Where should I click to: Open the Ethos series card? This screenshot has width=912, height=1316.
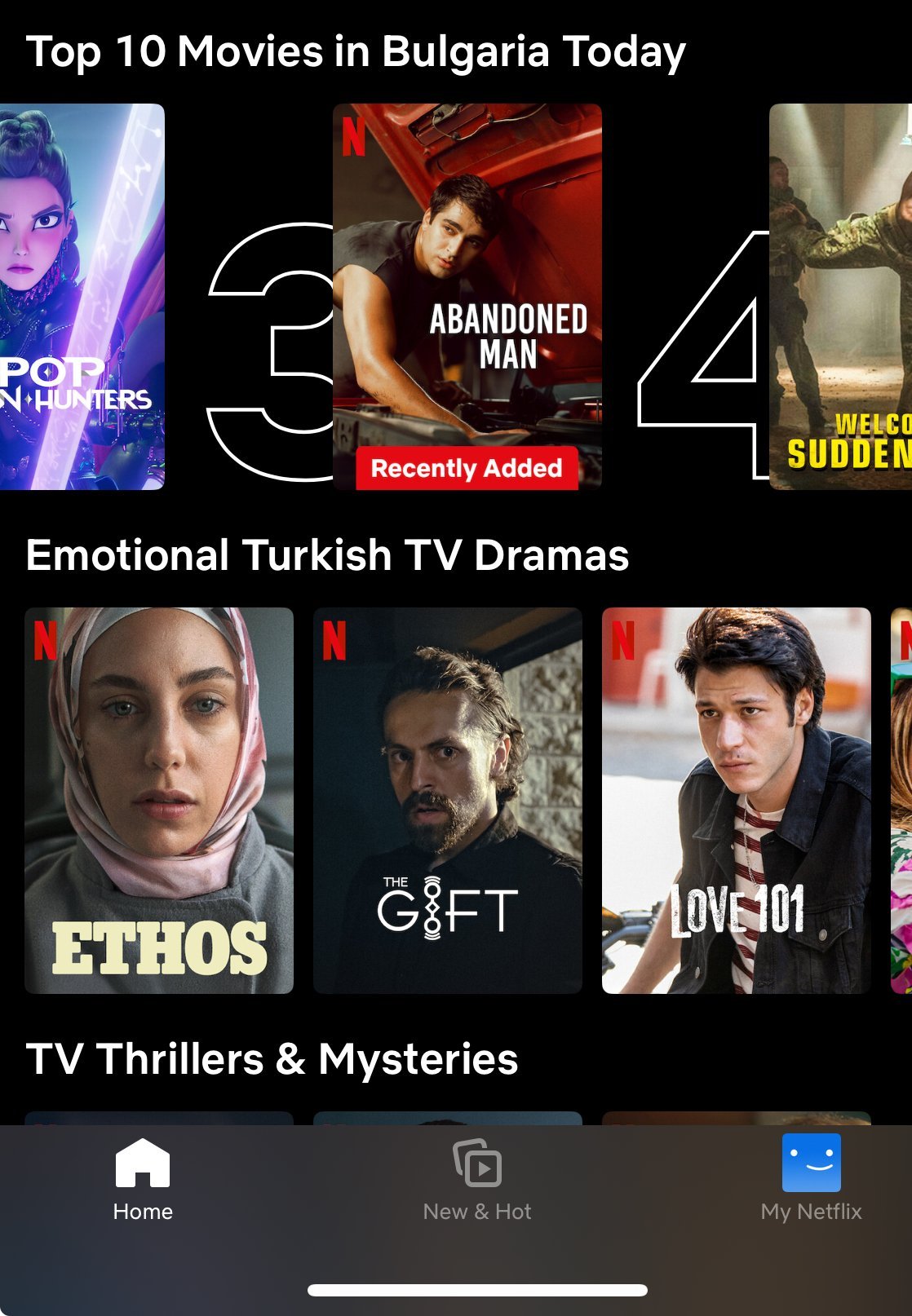pyautogui.click(x=159, y=801)
